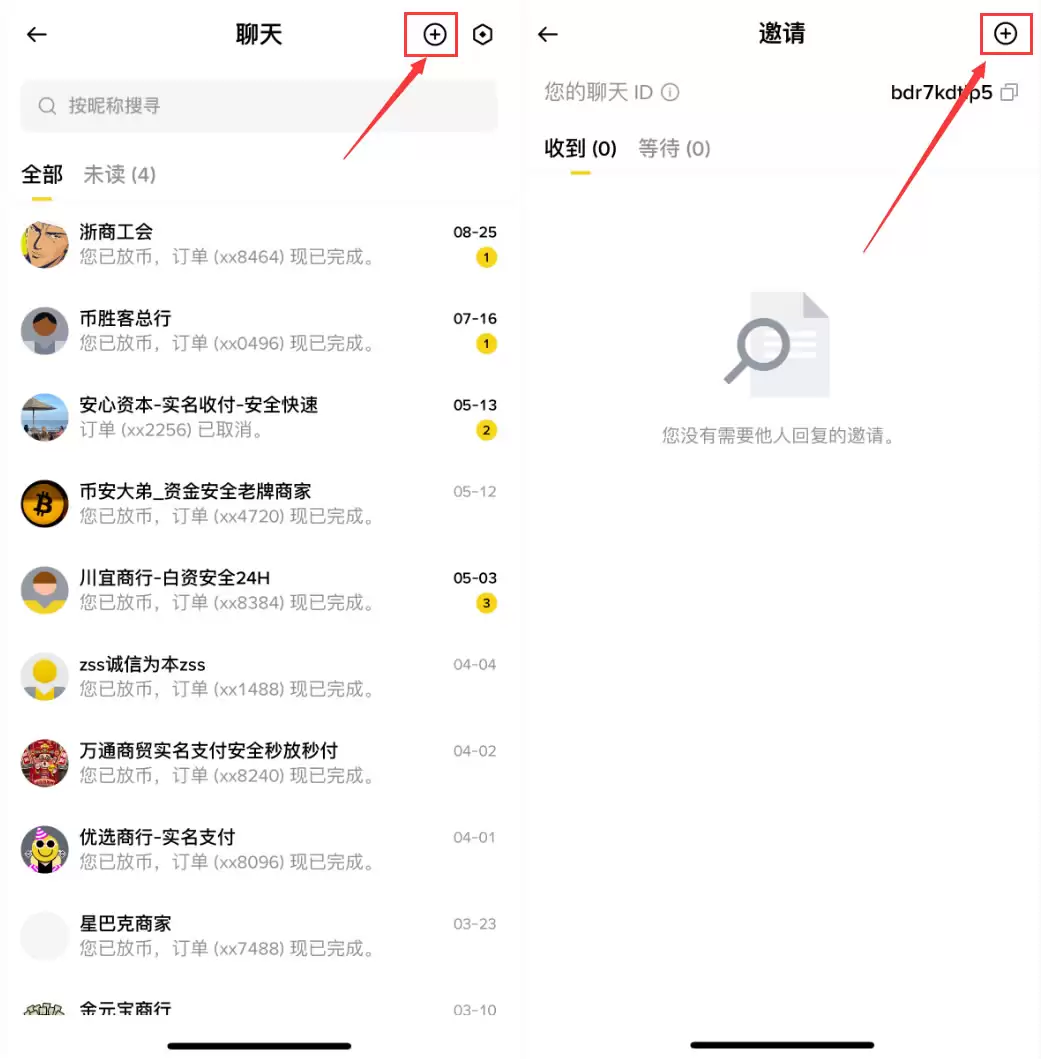Open the 浙商工会 avatar
The width and height of the screenshot is (1041, 1059).
[x=44, y=244]
